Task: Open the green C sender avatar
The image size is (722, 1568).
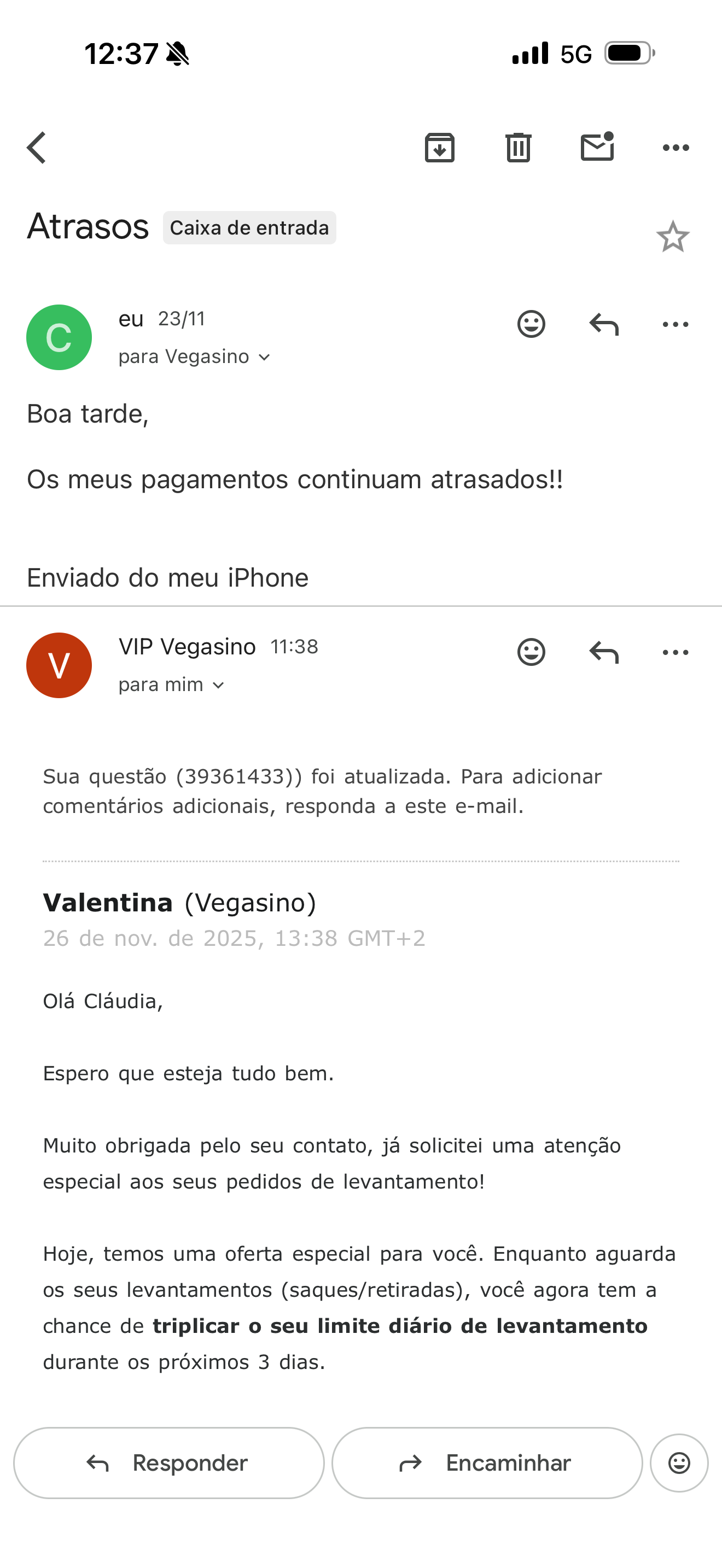Action: coord(59,337)
